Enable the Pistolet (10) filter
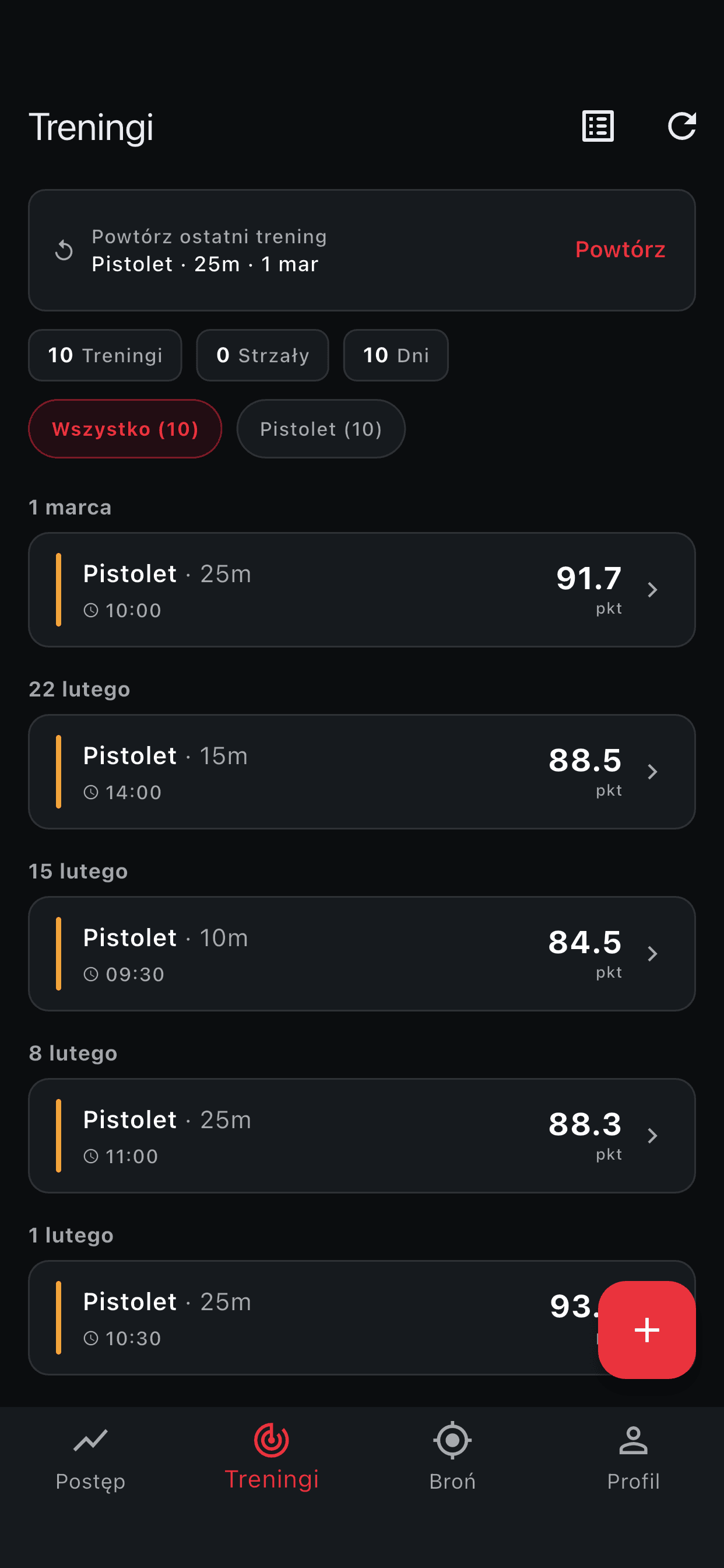This screenshot has height=1568, width=724. [321, 429]
